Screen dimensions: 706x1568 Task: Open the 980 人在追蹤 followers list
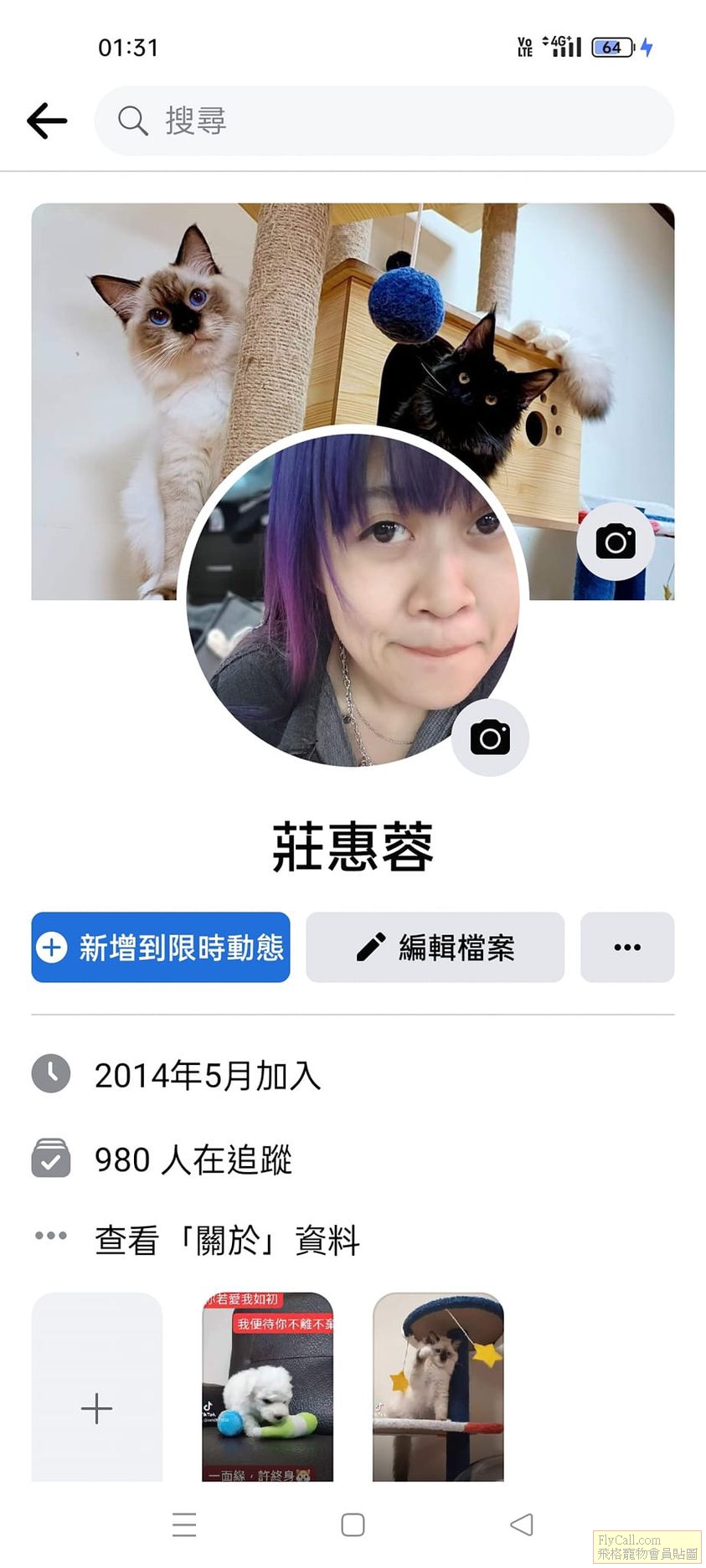pos(193,1159)
